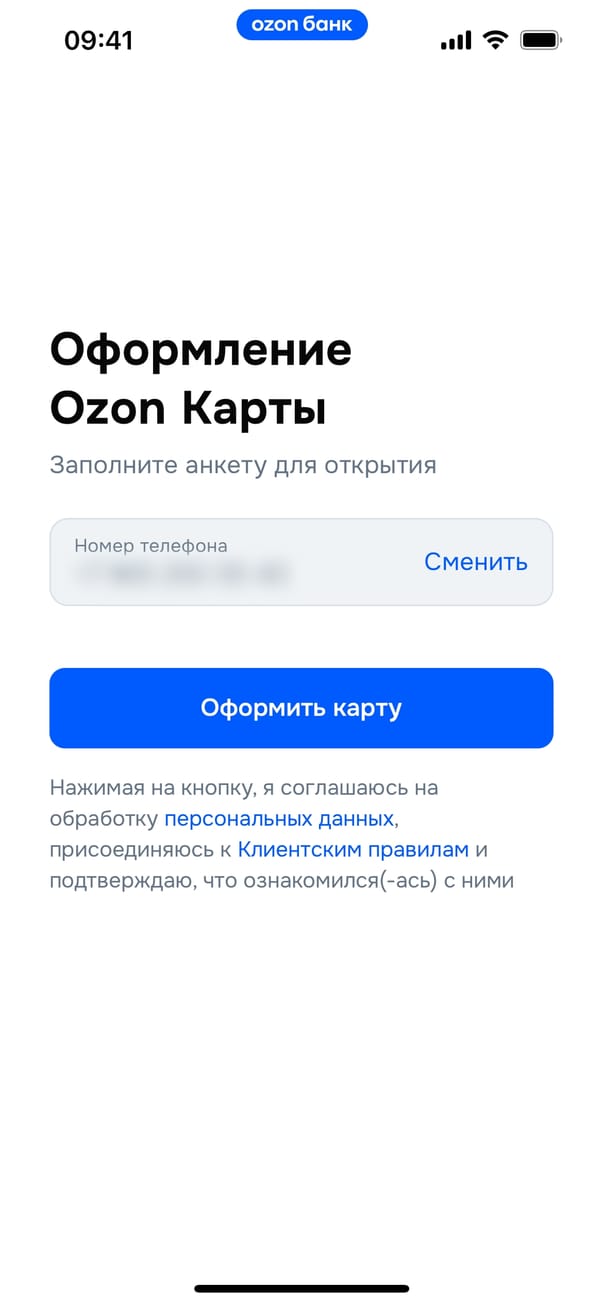Tap Сменить to change phone number
Screen dimensions: 603x1305
(x=475, y=562)
